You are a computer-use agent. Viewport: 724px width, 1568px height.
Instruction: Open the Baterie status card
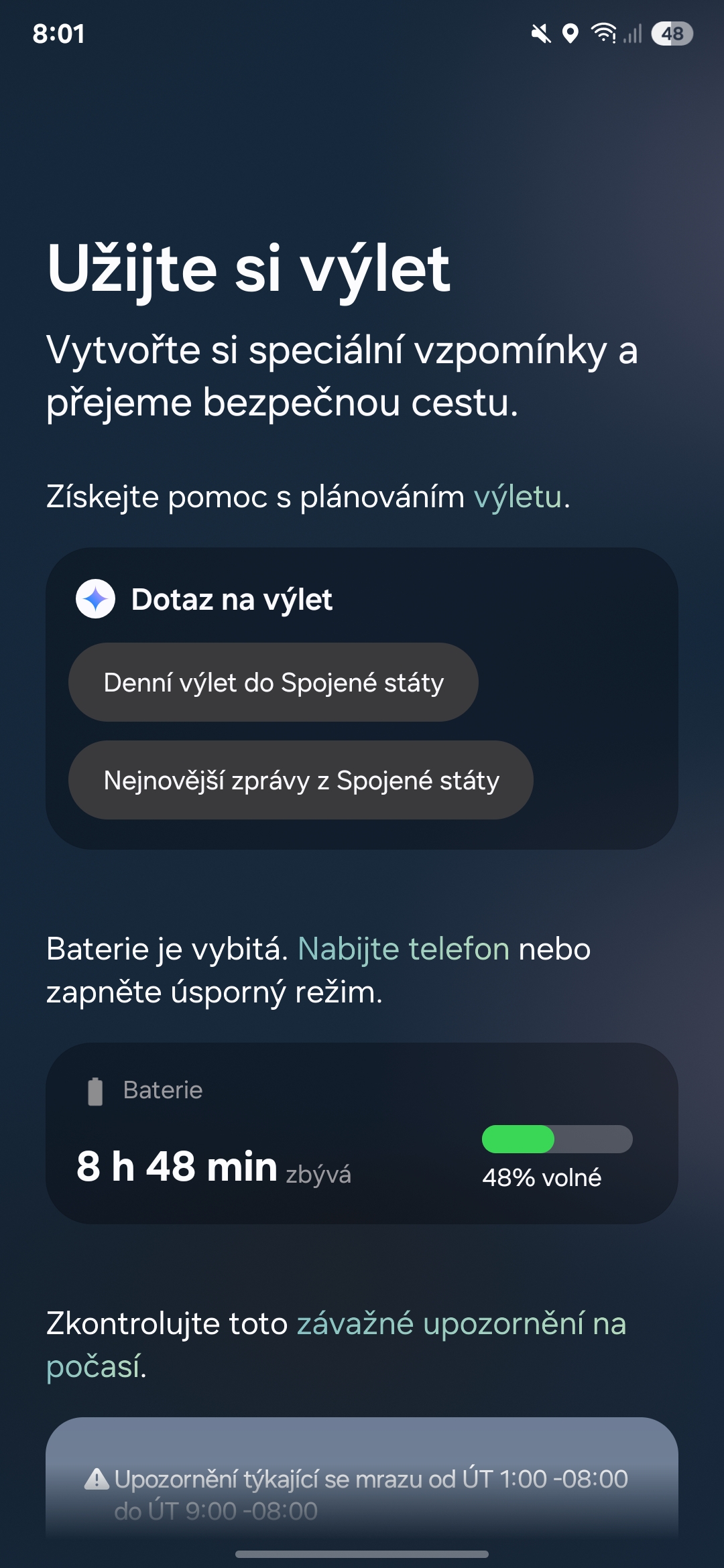coord(361,1134)
